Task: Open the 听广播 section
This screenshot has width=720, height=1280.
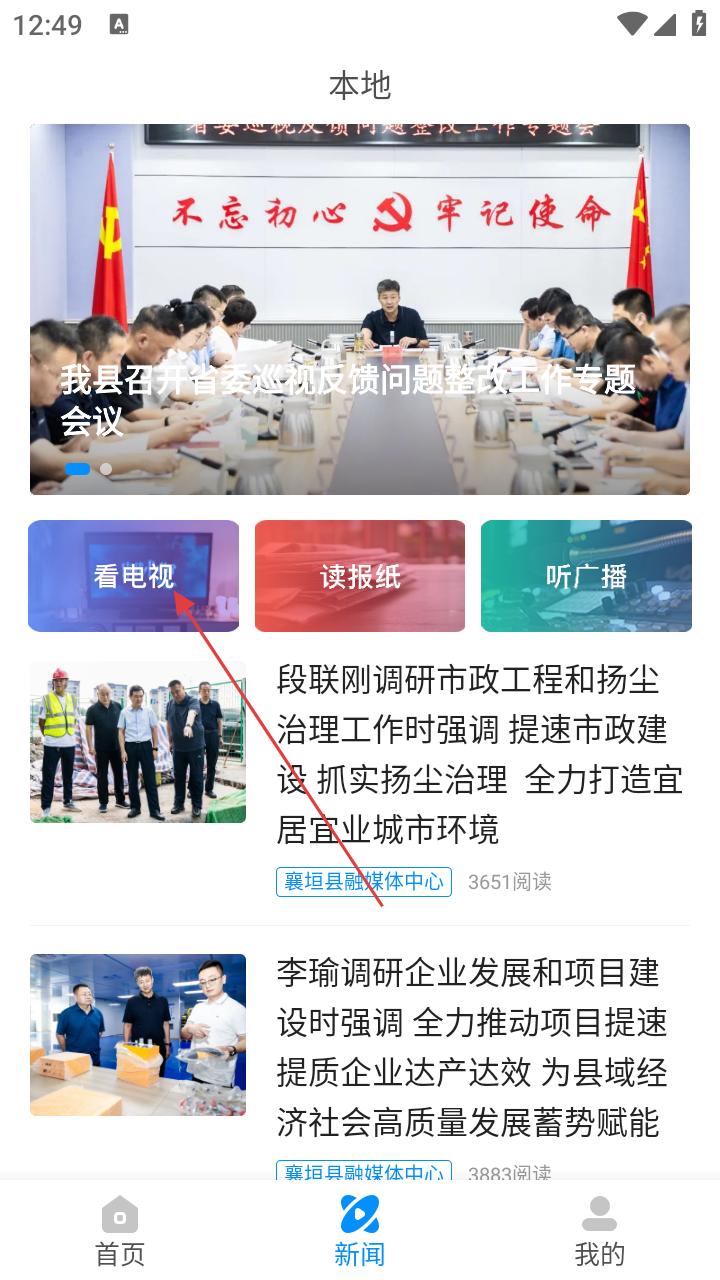Action: (x=586, y=576)
